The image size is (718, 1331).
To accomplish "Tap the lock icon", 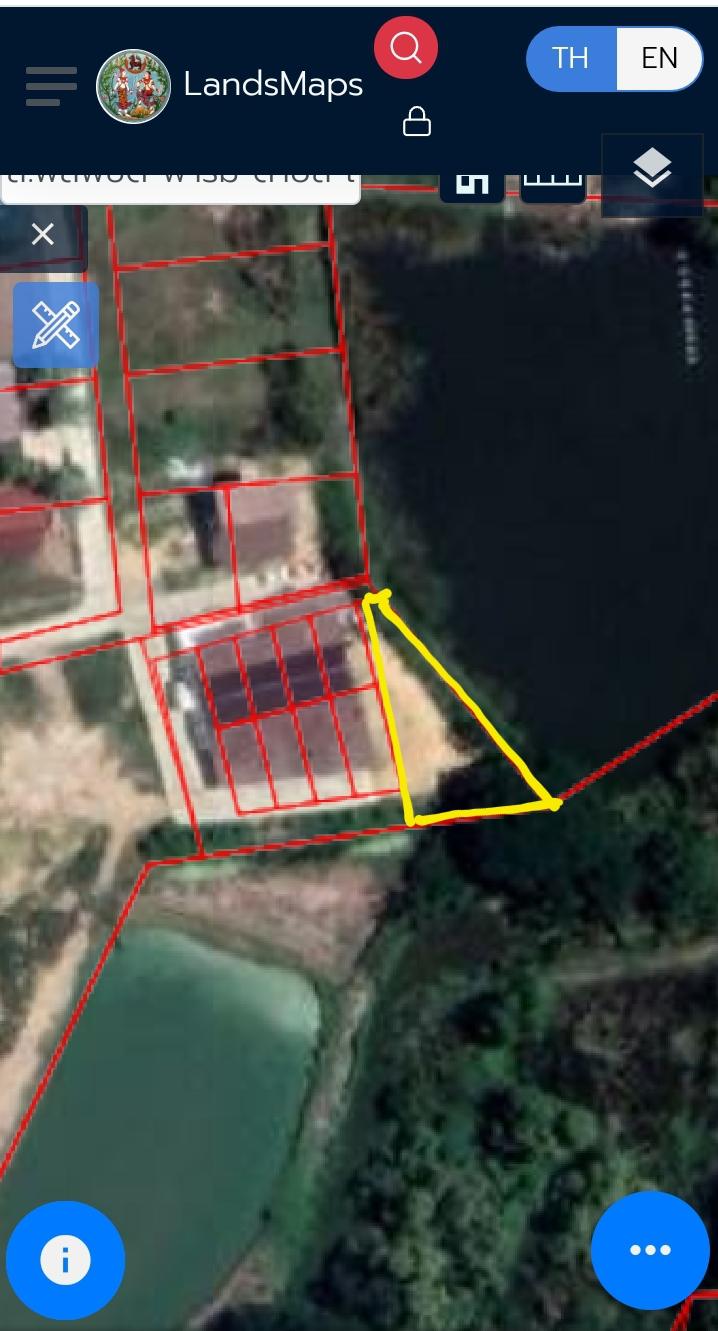I will 416,121.
